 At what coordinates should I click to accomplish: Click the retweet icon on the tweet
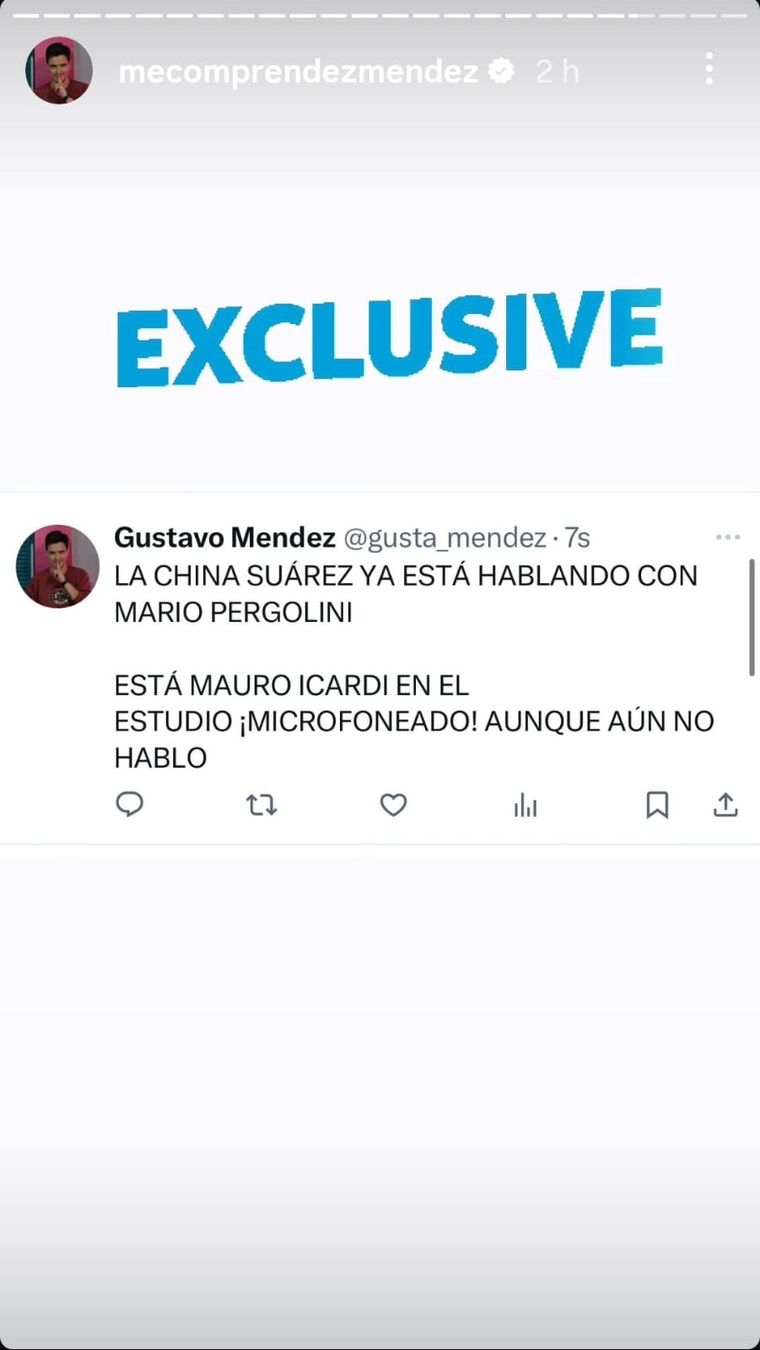click(262, 805)
